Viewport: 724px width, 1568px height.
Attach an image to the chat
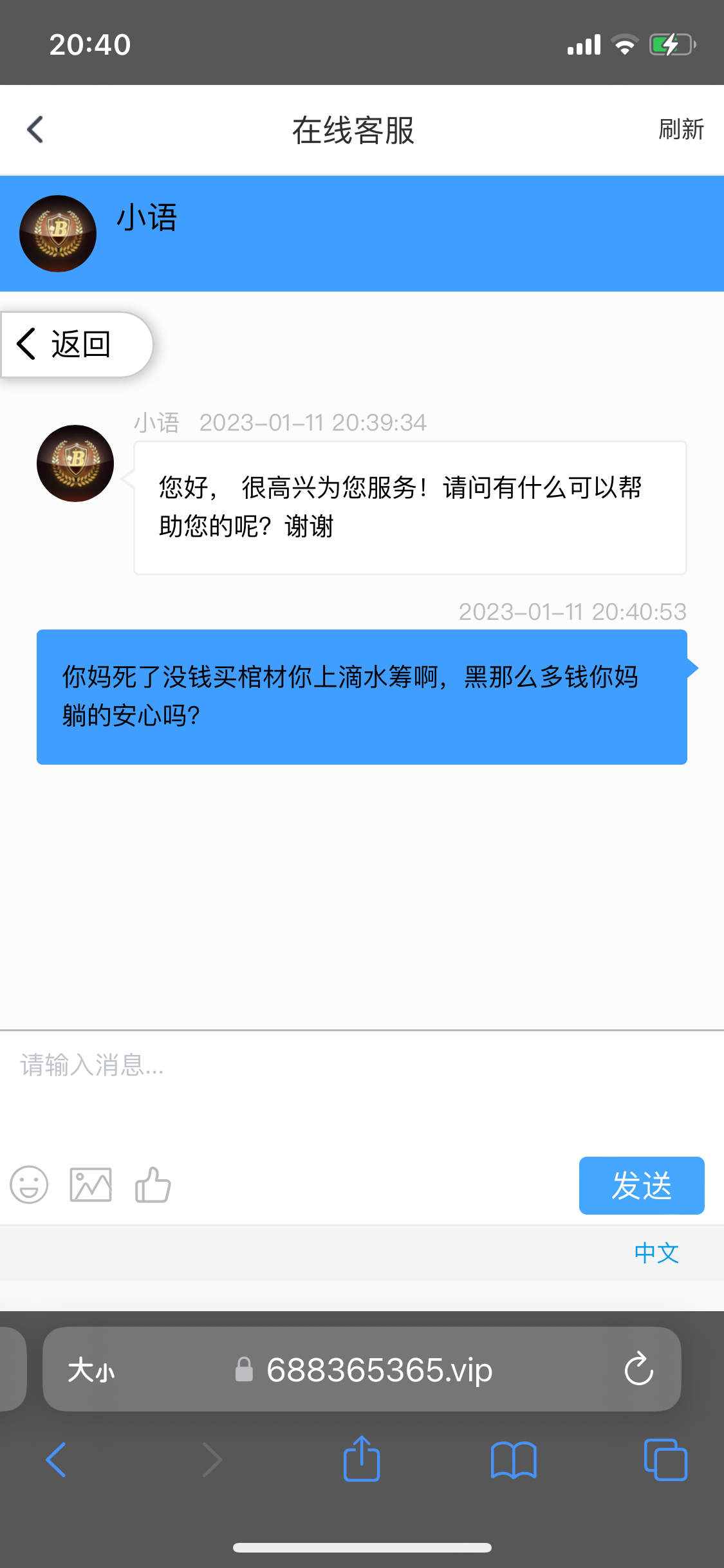point(91,1185)
